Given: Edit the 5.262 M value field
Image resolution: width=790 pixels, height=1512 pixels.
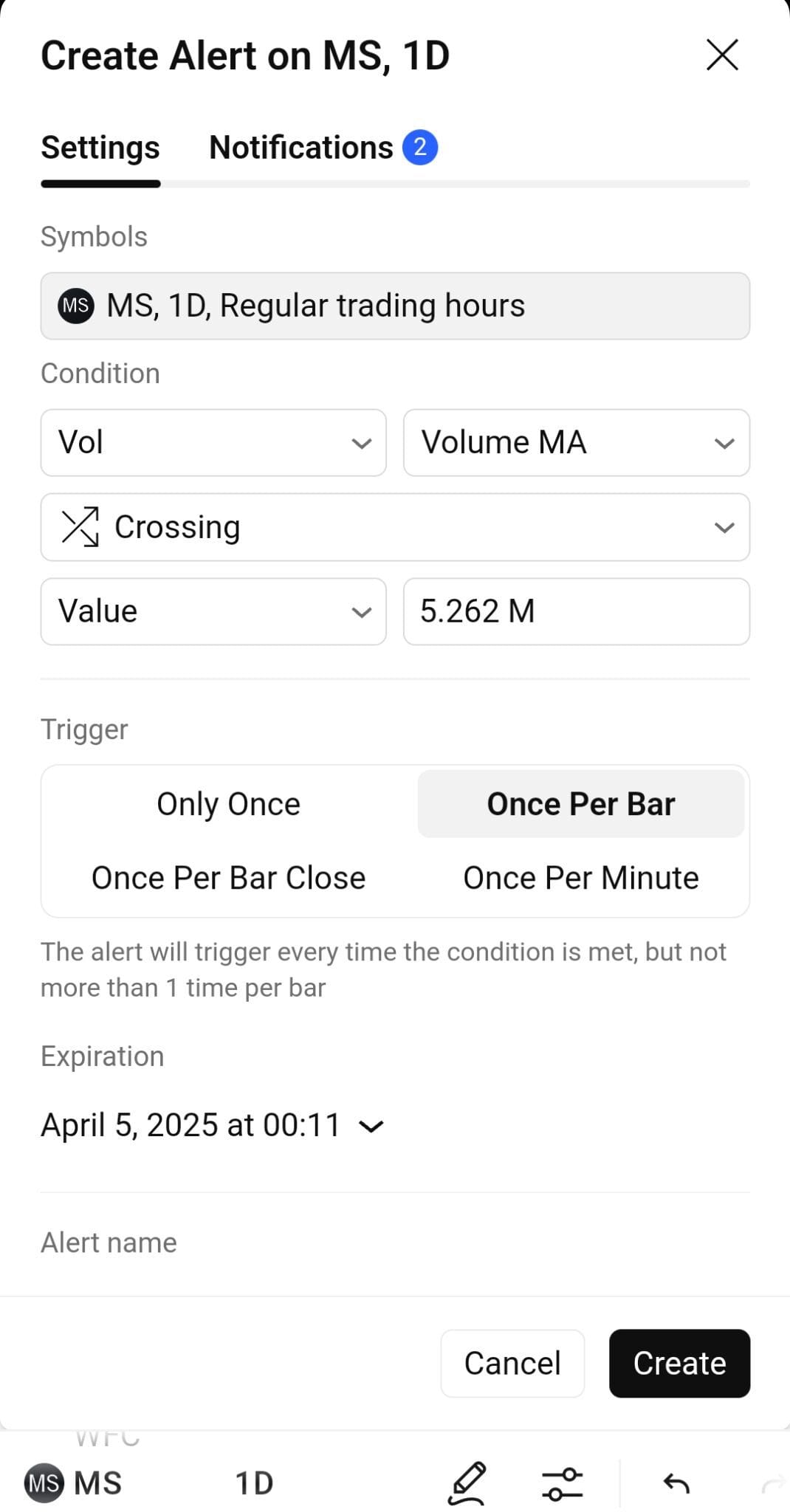Looking at the screenshot, I should tap(576, 611).
